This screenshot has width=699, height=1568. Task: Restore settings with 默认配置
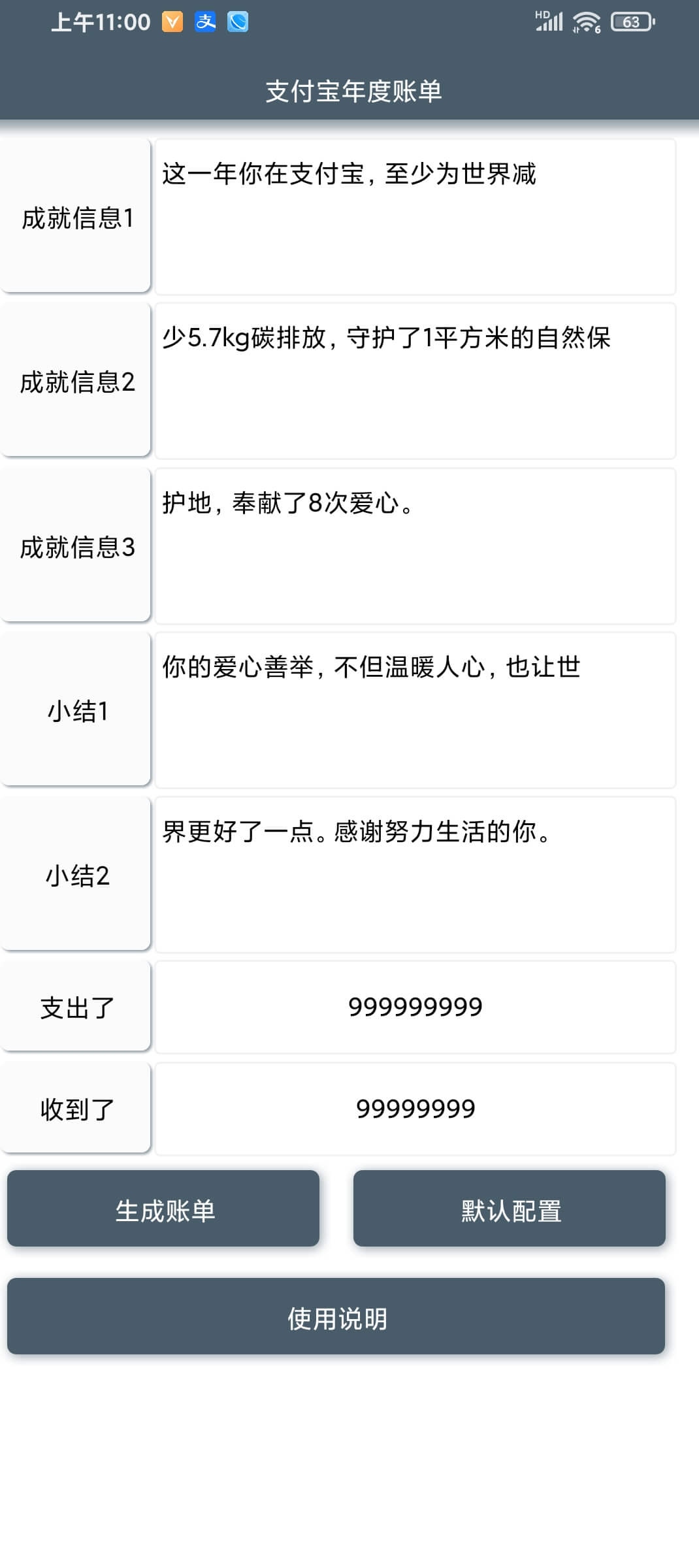coord(510,1209)
